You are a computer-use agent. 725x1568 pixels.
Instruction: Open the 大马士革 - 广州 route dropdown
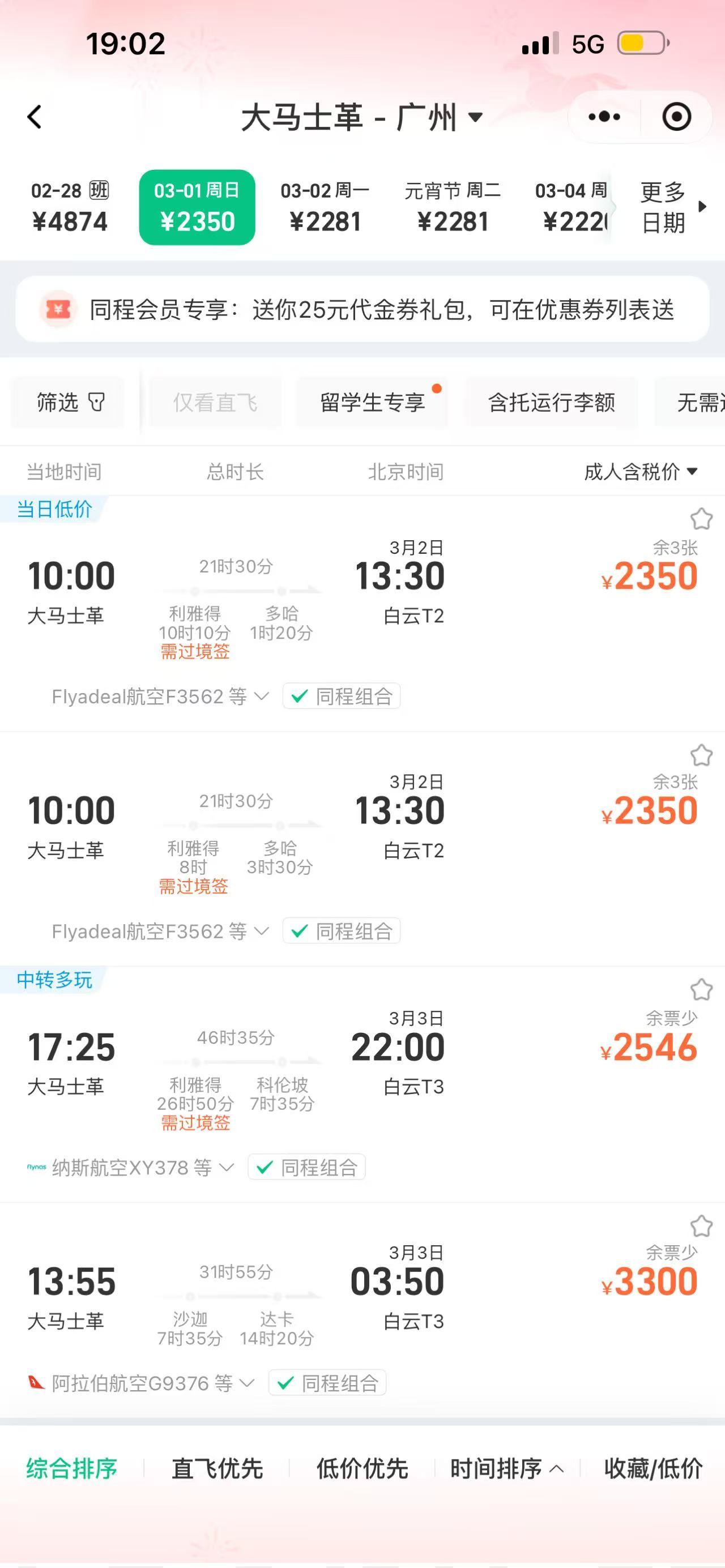(x=359, y=117)
